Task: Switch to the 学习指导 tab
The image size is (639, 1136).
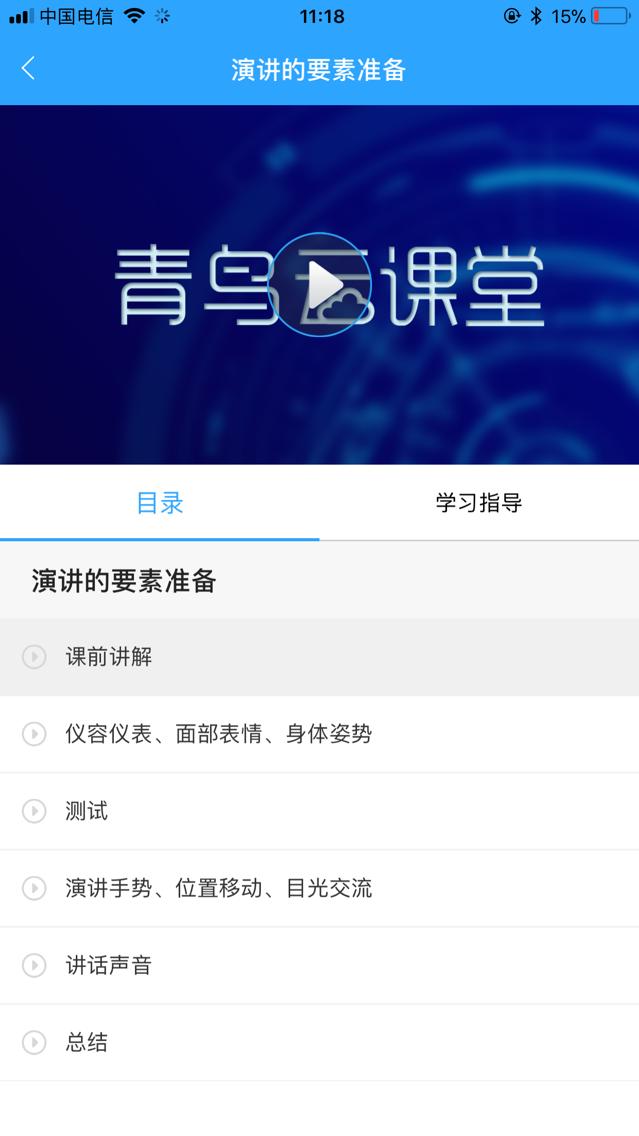Action: (x=478, y=503)
